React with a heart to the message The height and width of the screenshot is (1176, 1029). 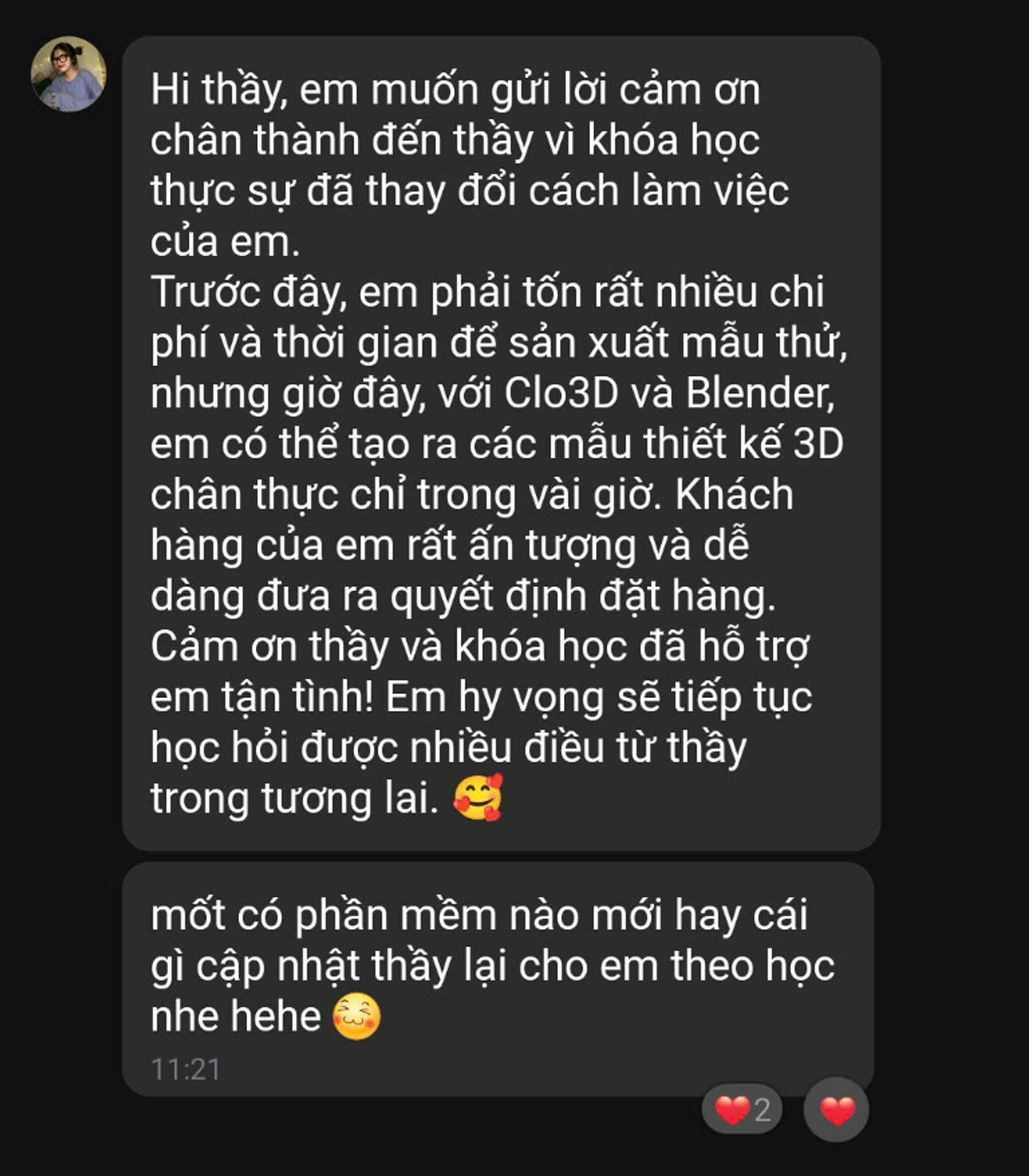pos(837,1110)
